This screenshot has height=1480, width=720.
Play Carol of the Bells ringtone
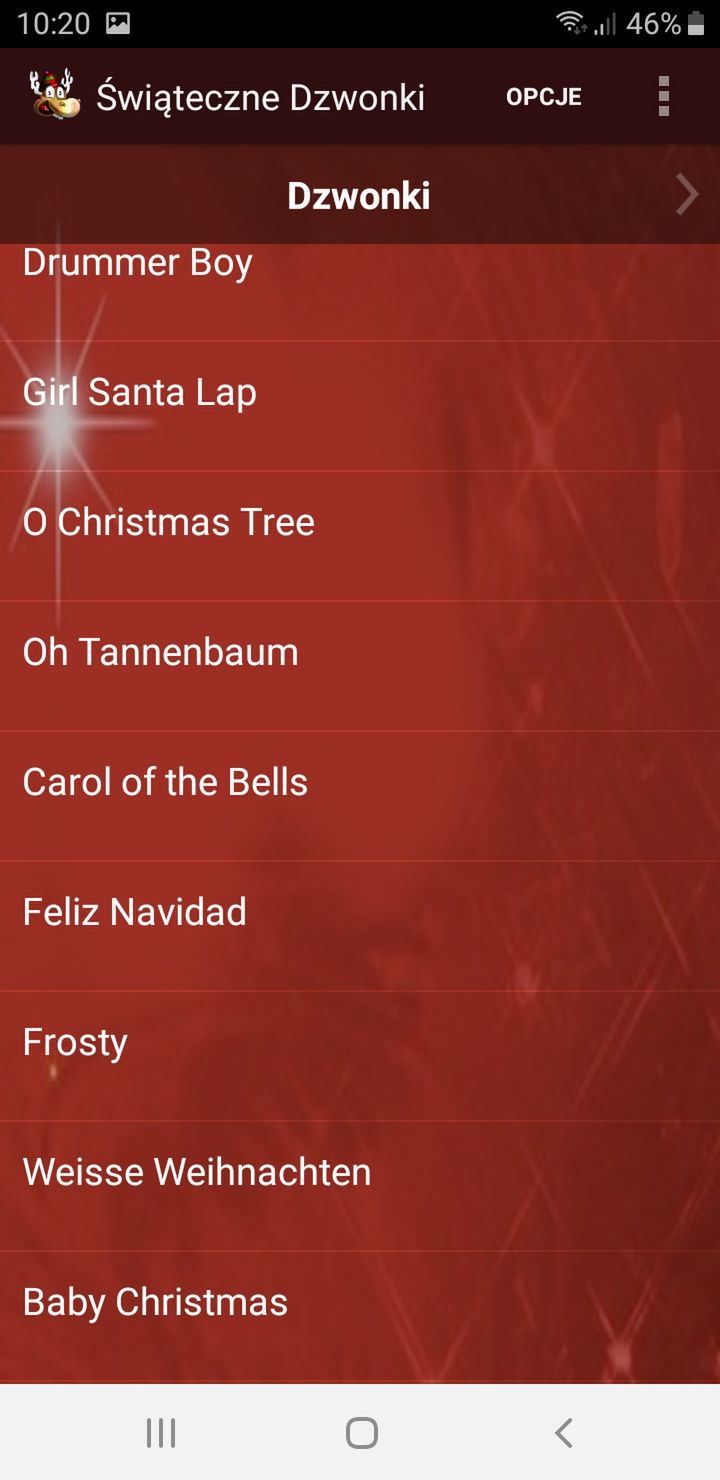coord(360,796)
